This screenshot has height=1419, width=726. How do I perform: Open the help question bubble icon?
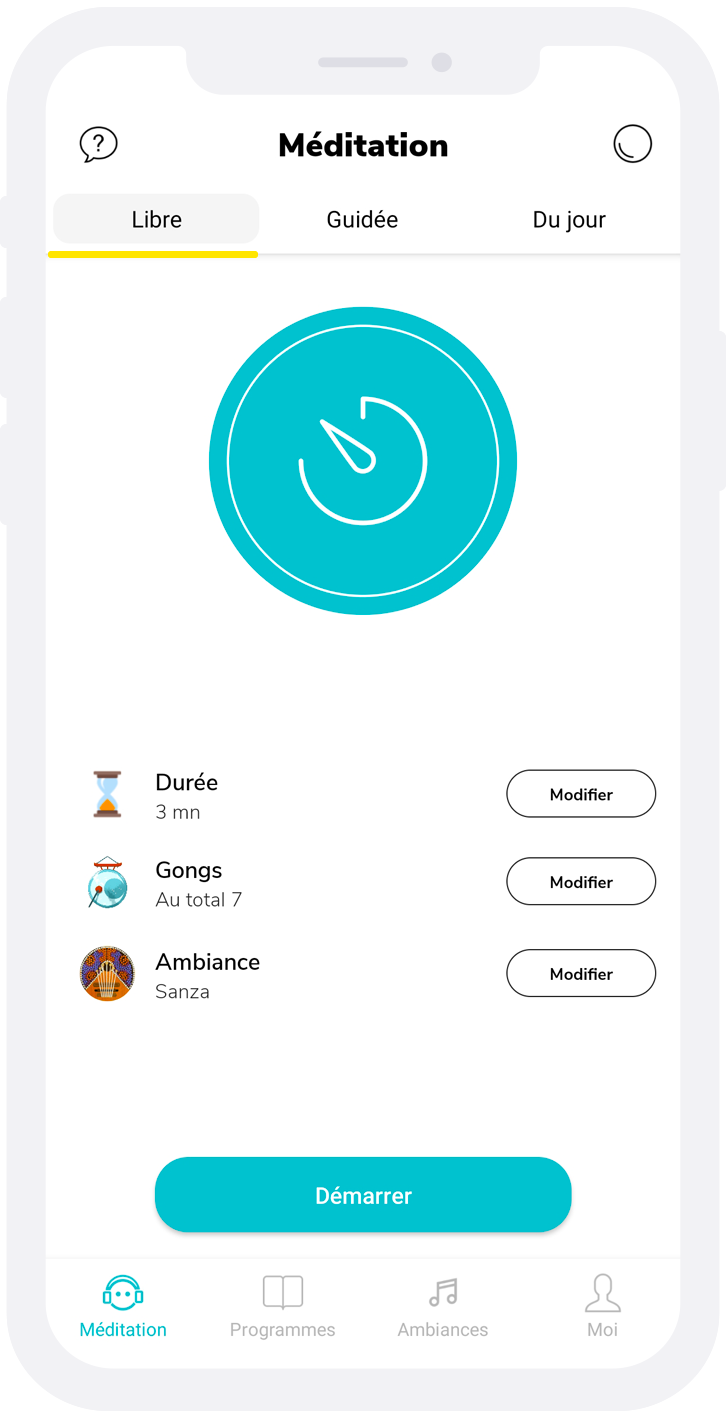tap(98, 145)
